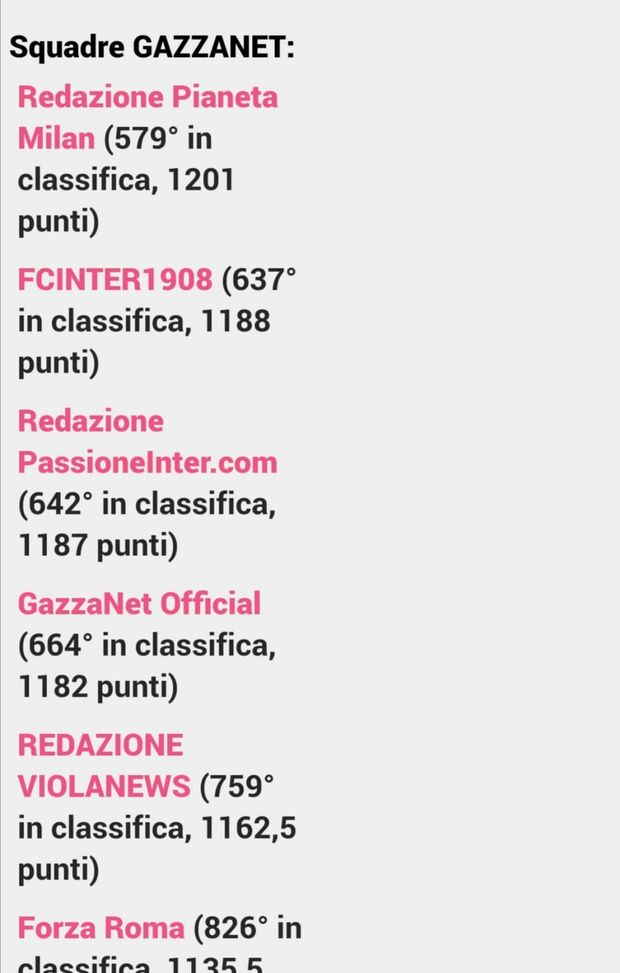Open the Redazione Pianeta Milan team link
620x973 pixels.
click(x=147, y=98)
